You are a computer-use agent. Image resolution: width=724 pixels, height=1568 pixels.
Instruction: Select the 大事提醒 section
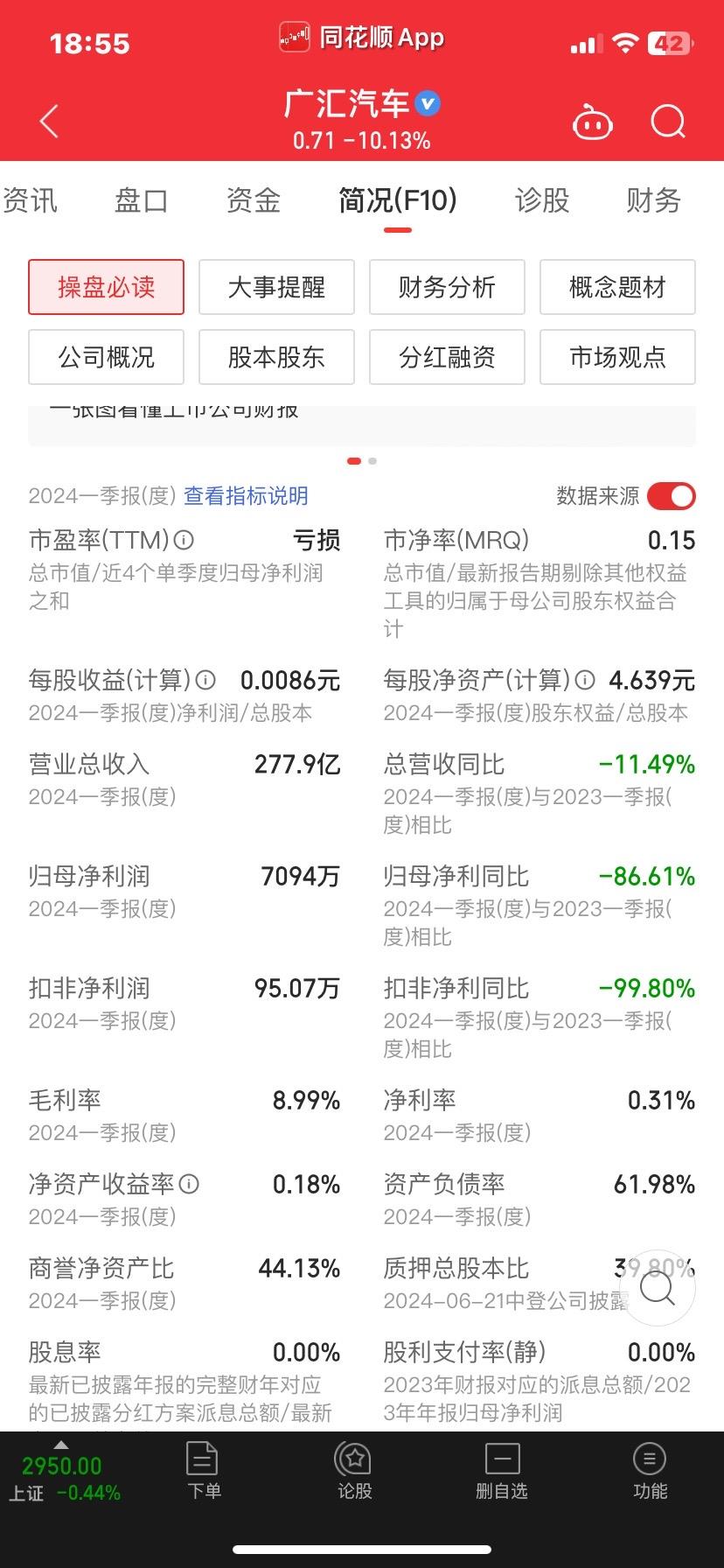[276, 287]
